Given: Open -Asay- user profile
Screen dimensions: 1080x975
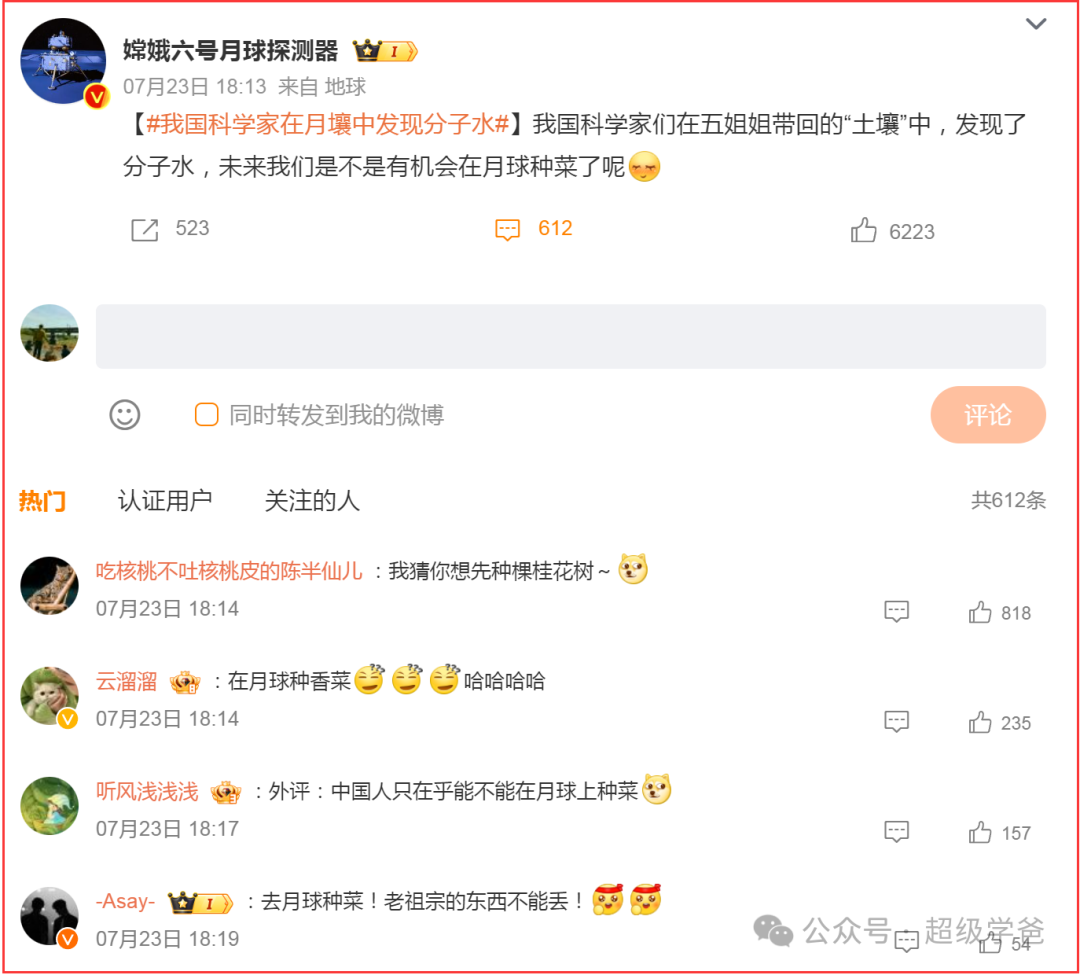Looking at the screenshot, I should click(125, 902).
